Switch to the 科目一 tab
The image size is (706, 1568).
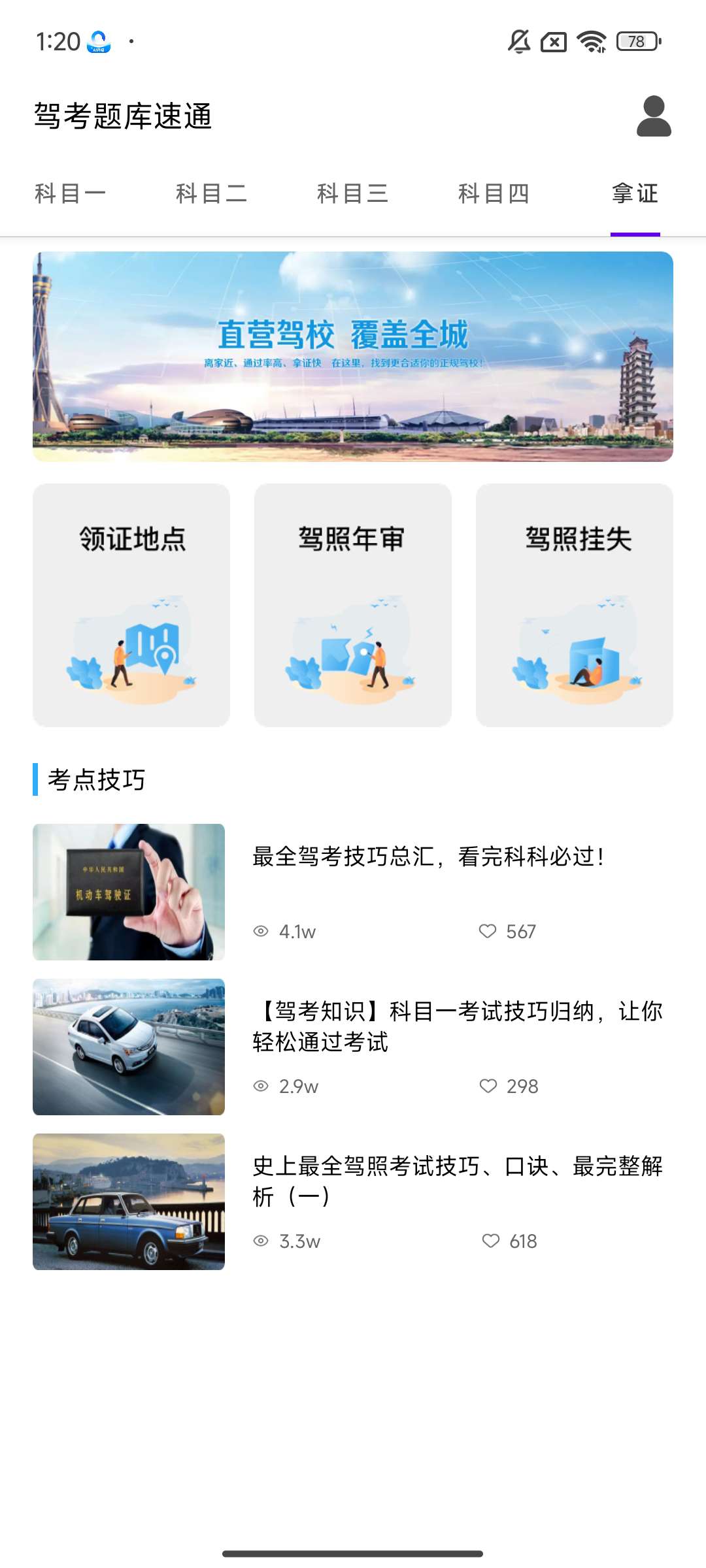[71, 194]
